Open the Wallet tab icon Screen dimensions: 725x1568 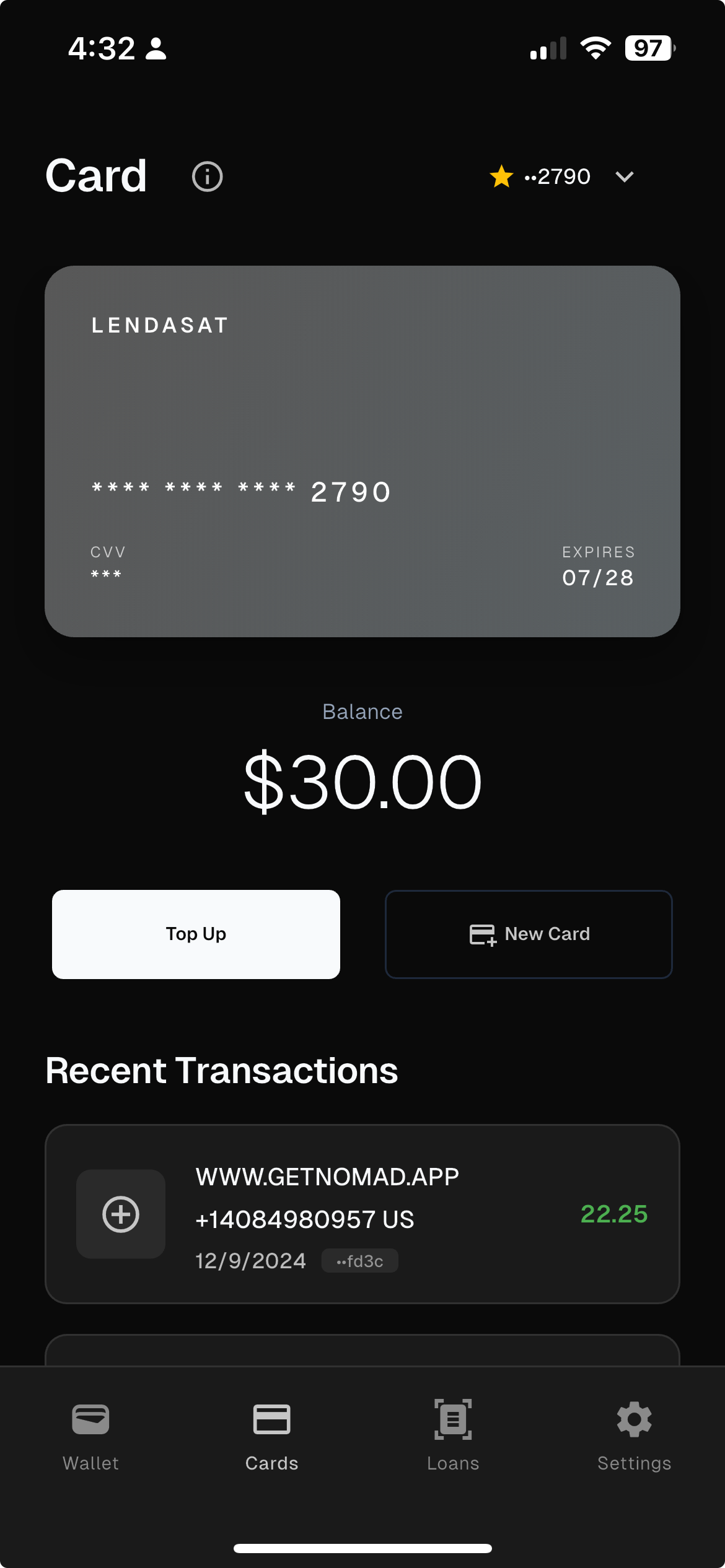pyautogui.click(x=90, y=1419)
